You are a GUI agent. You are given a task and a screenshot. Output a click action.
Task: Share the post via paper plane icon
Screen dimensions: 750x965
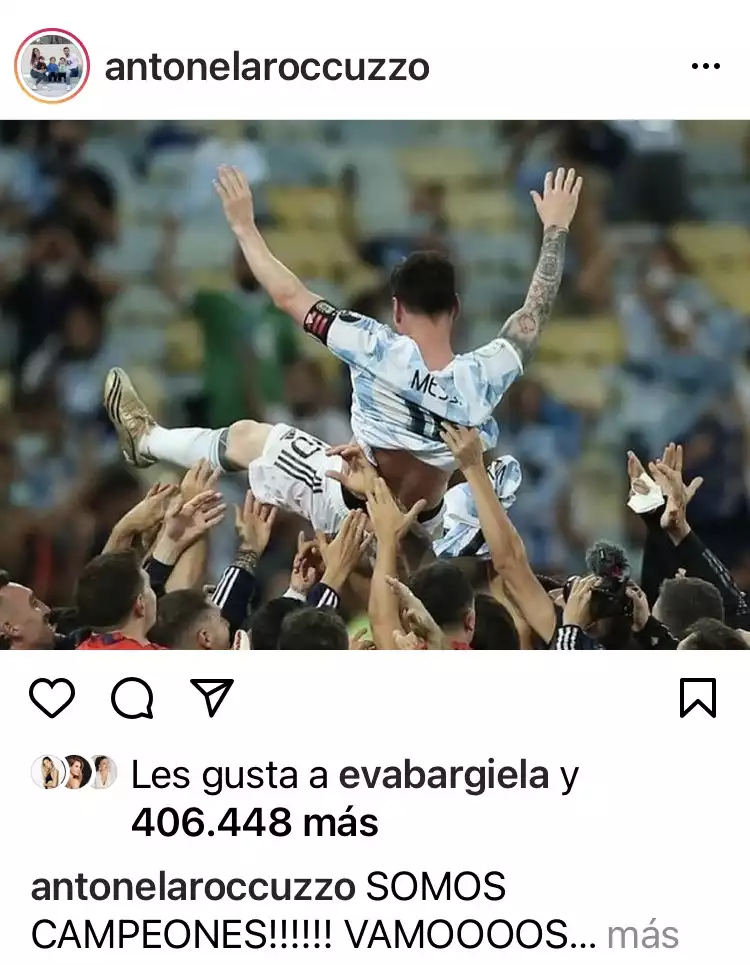coord(211,697)
